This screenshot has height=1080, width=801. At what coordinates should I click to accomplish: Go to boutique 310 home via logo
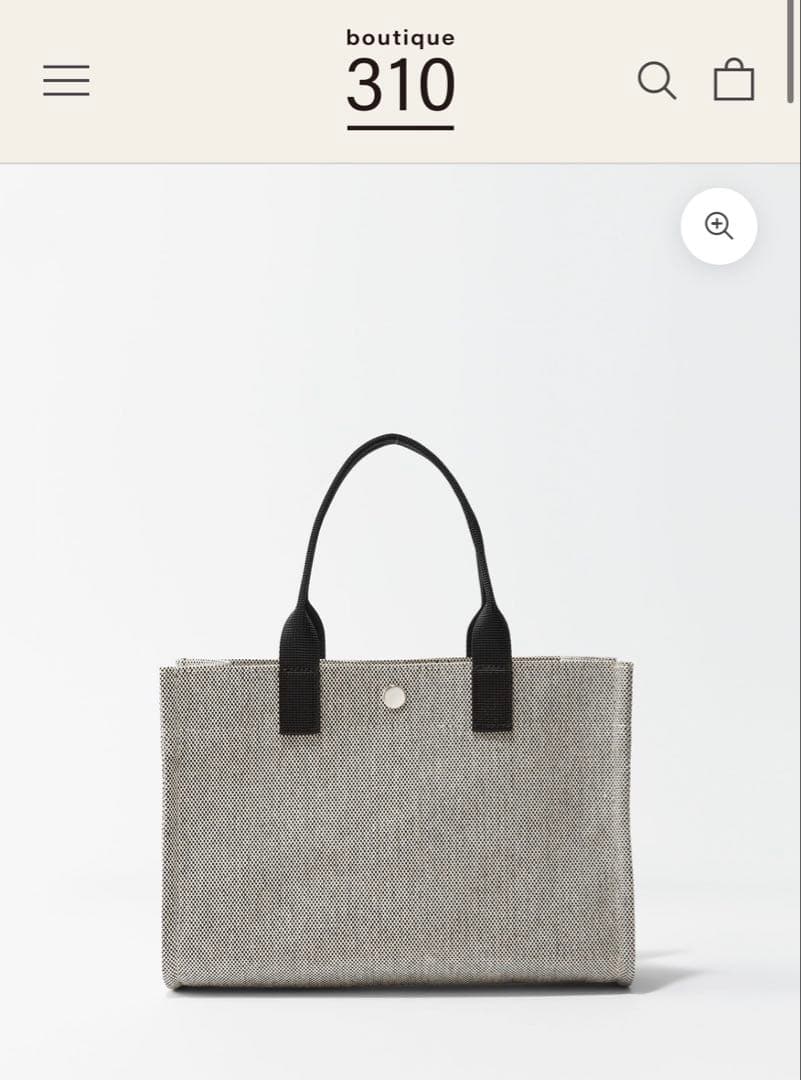[x=400, y=79]
